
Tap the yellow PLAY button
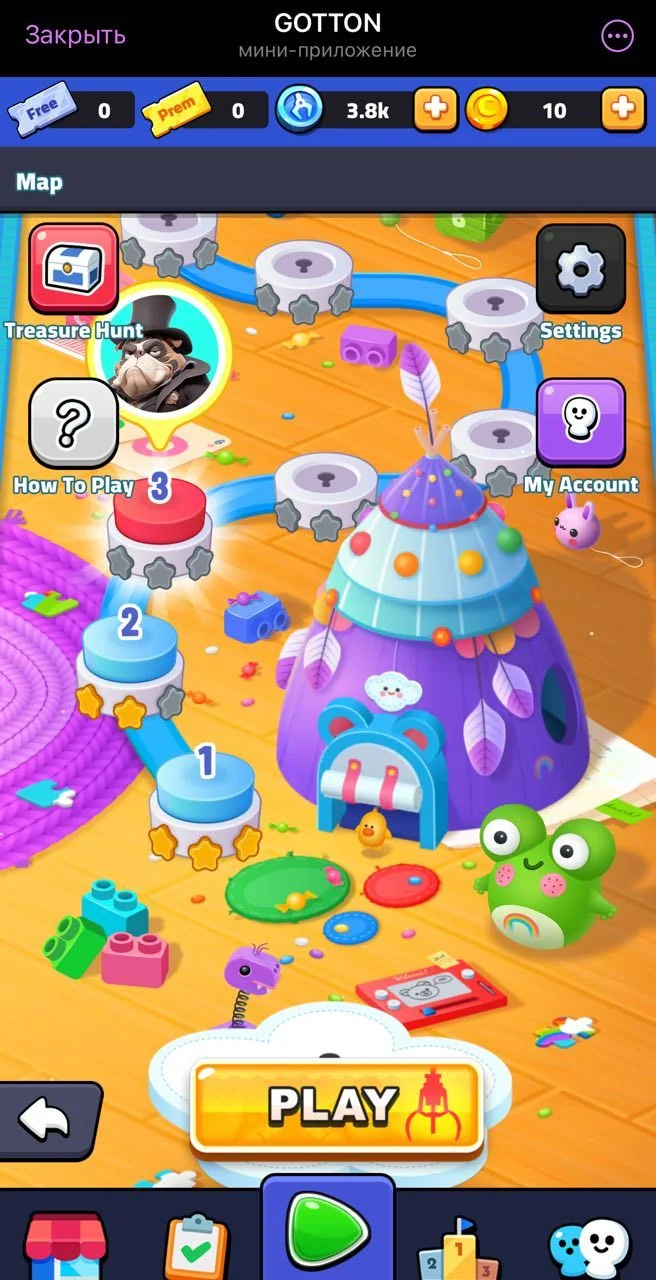coord(337,1106)
